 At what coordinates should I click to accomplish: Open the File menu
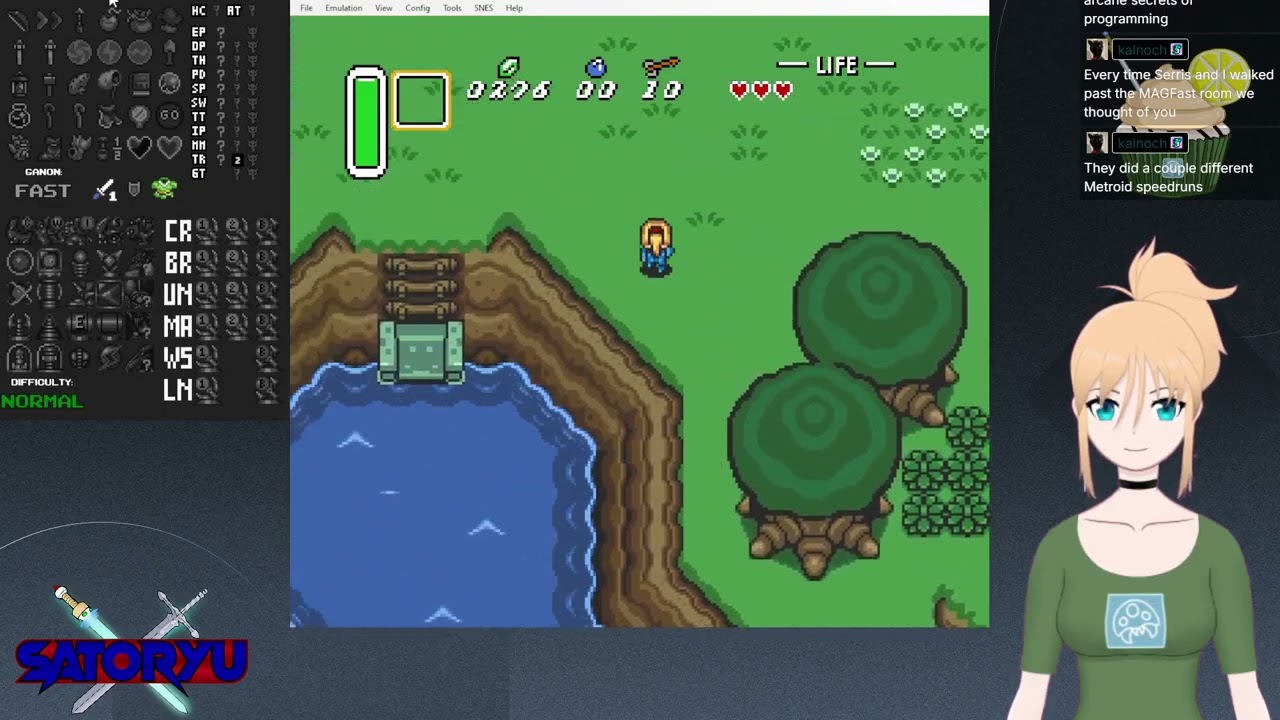pos(306,8)
